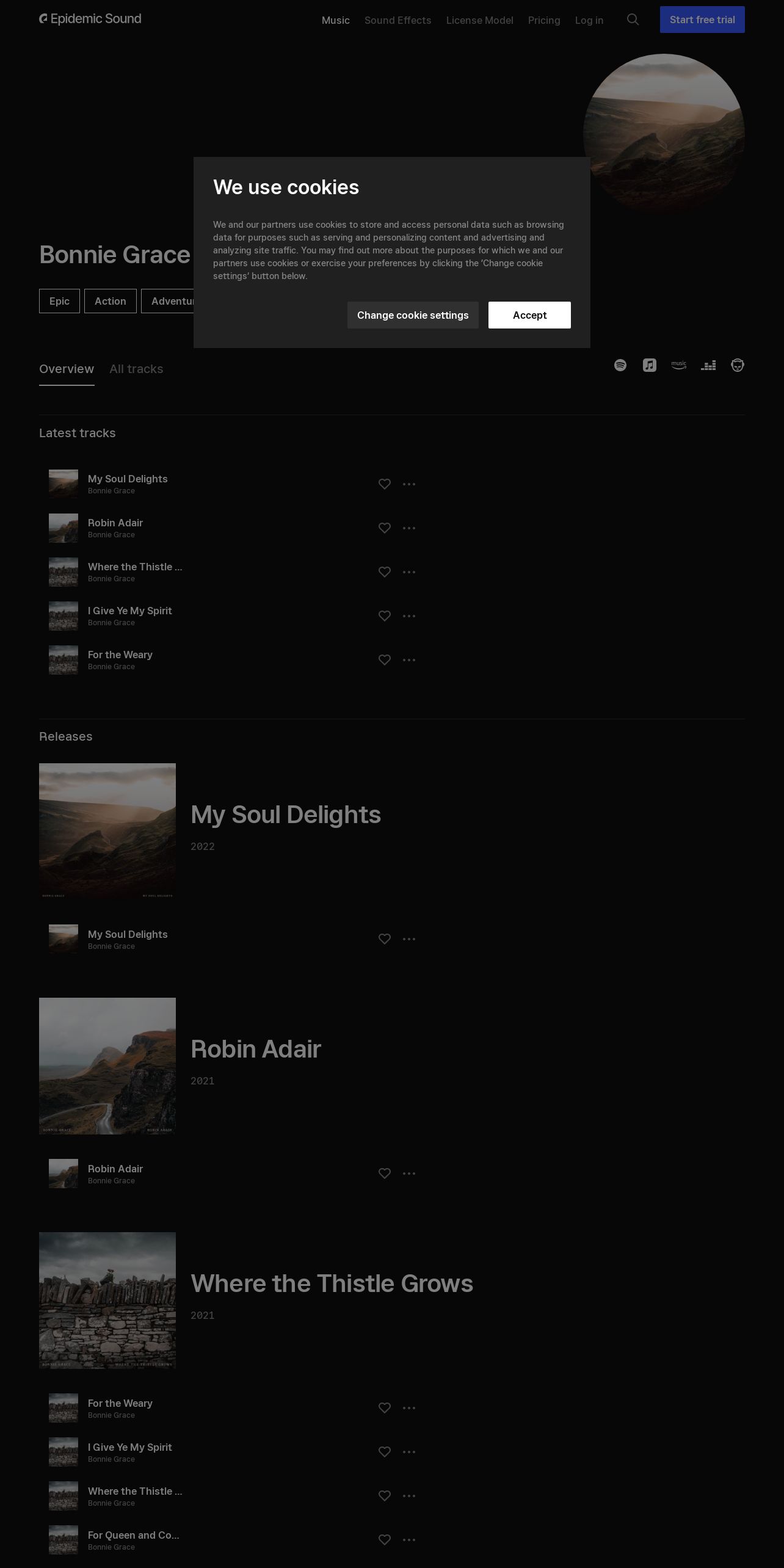This screenshot has height=1568, width=784.
Task: Filter by the Action tag
Action: (110, 301)
